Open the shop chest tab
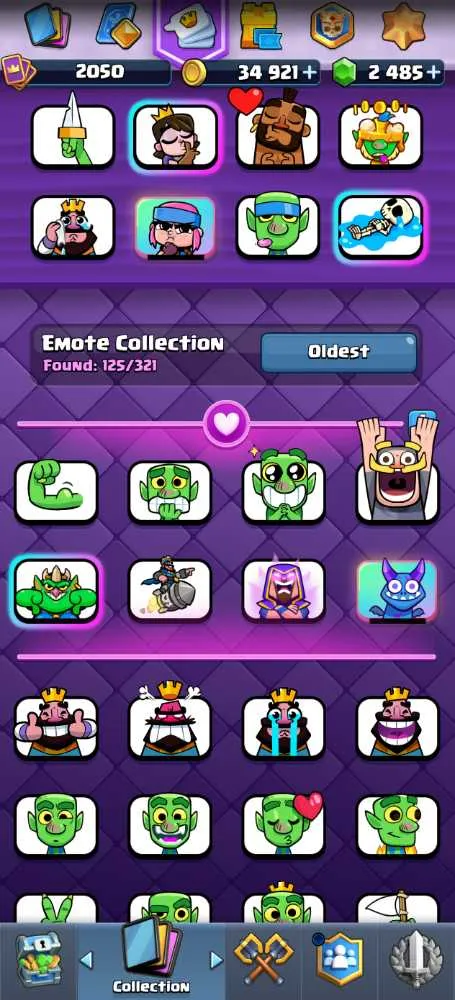This screenshot has height=1000, width=455. click(37, 960)
